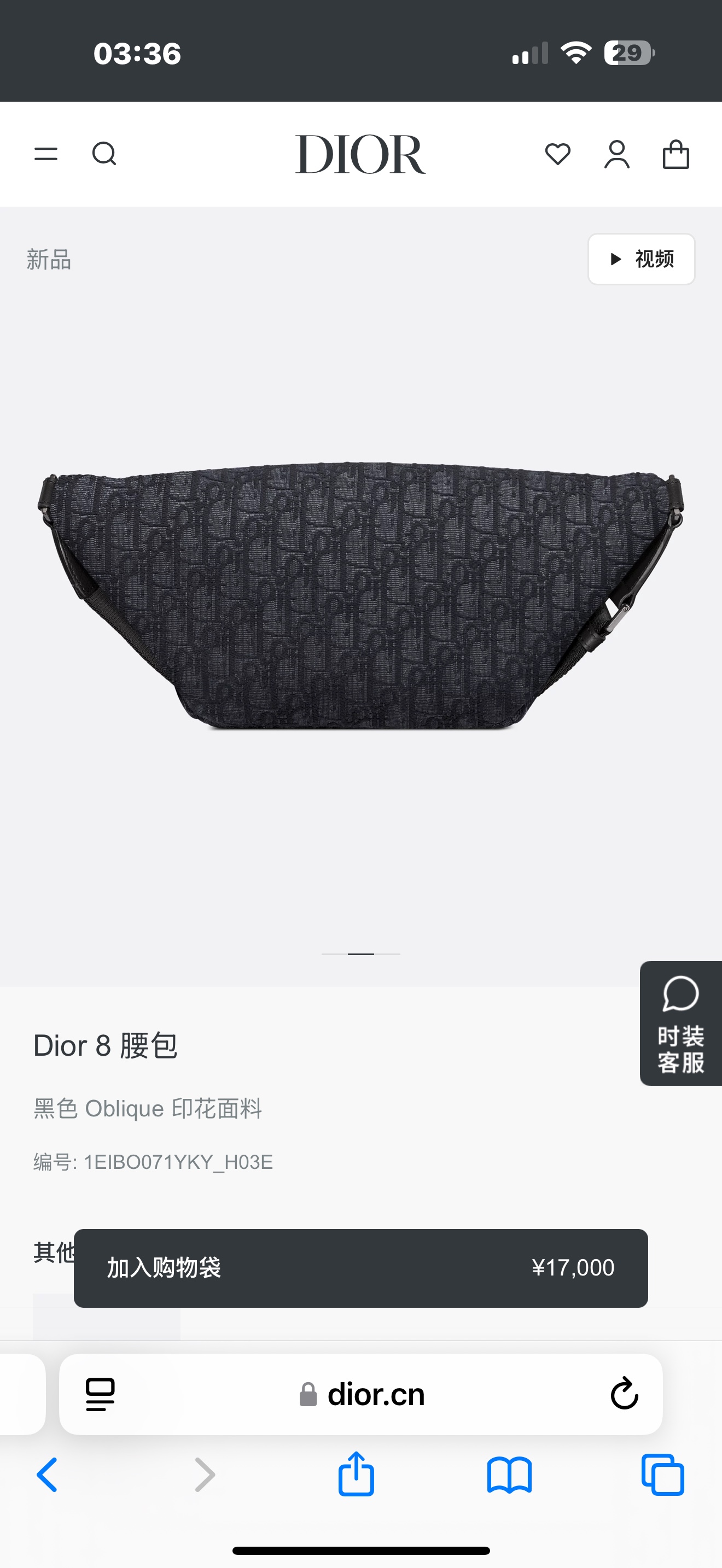Open the hamburger menu

[45, 154]
